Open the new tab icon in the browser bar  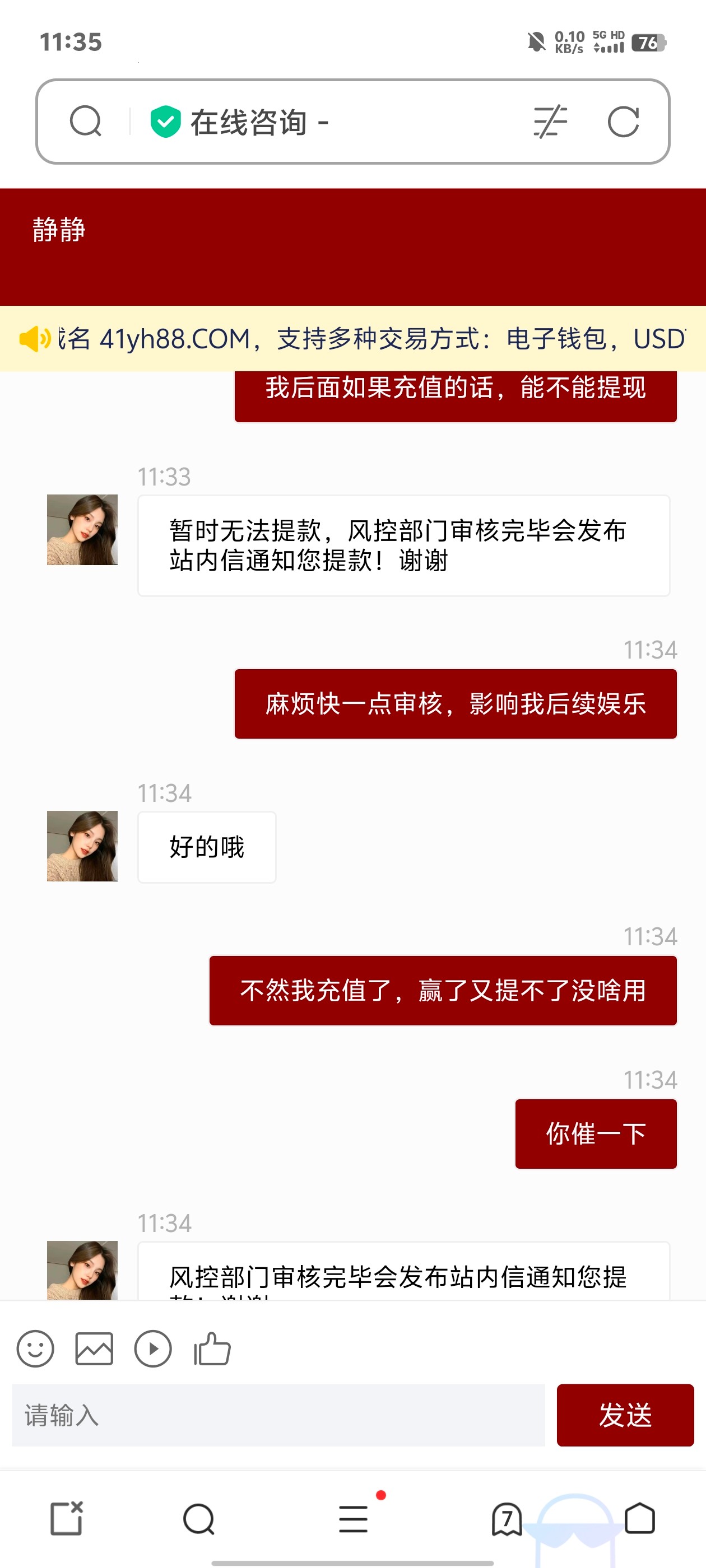tap(66, 1519)
